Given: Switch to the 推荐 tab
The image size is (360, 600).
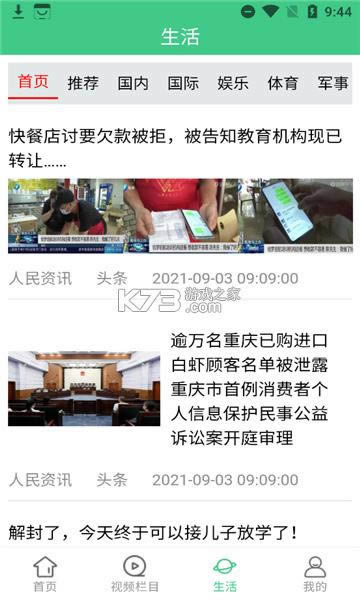Looking at the screenshot, I should tap(83, 83).
